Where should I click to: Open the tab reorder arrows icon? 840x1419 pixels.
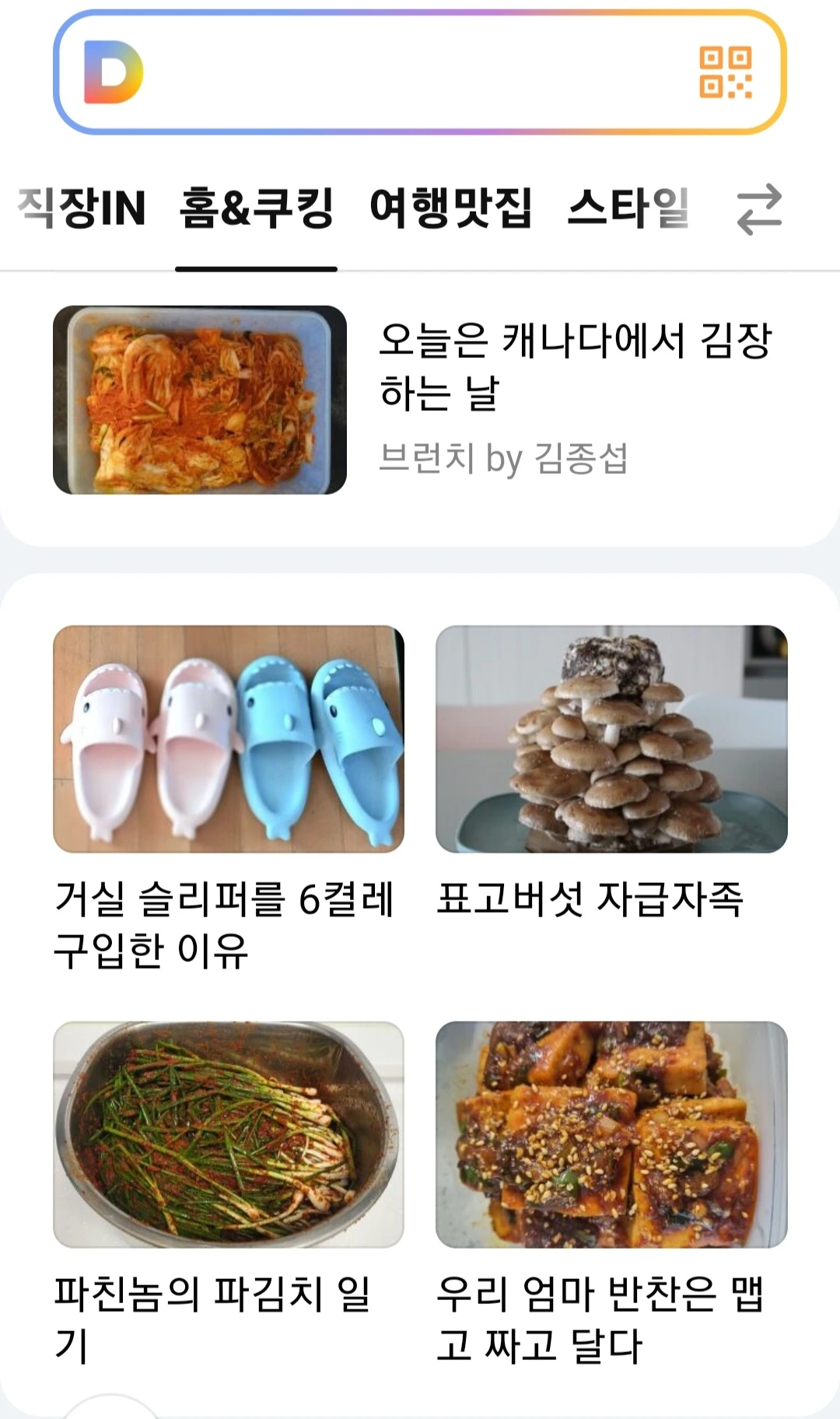point(759,208)
